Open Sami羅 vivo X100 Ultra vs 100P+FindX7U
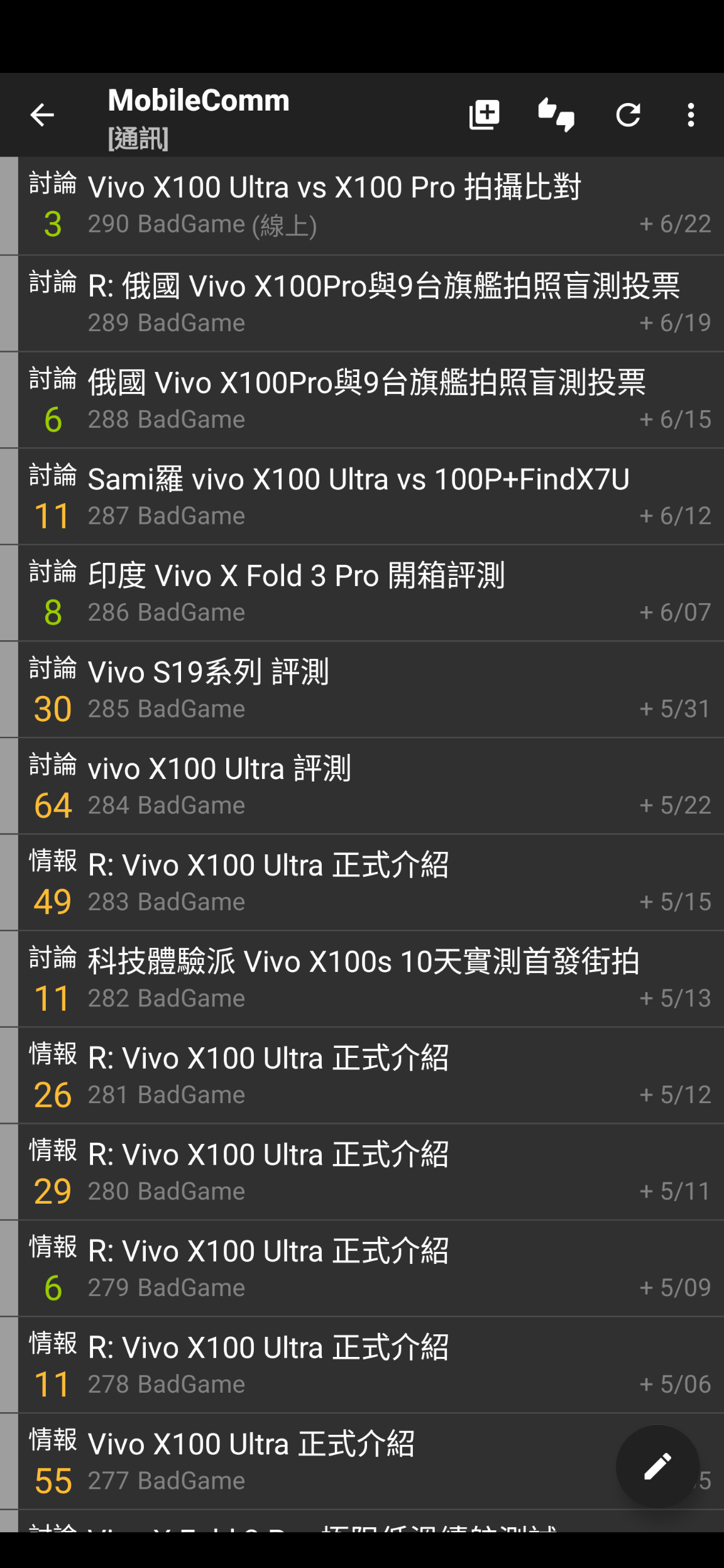The image size is (724, 1568). 371,497
